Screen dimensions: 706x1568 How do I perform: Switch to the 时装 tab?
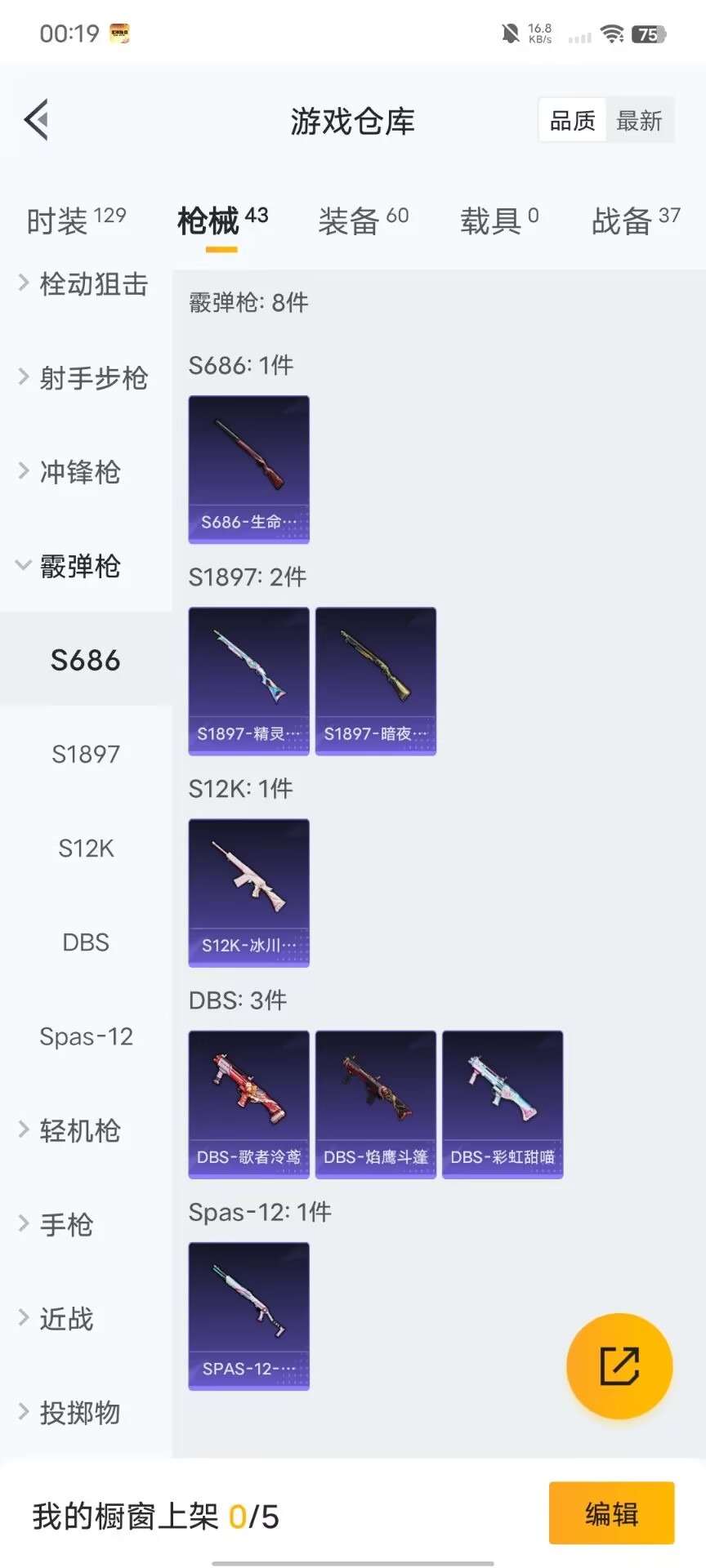click(x=76, y=220)
